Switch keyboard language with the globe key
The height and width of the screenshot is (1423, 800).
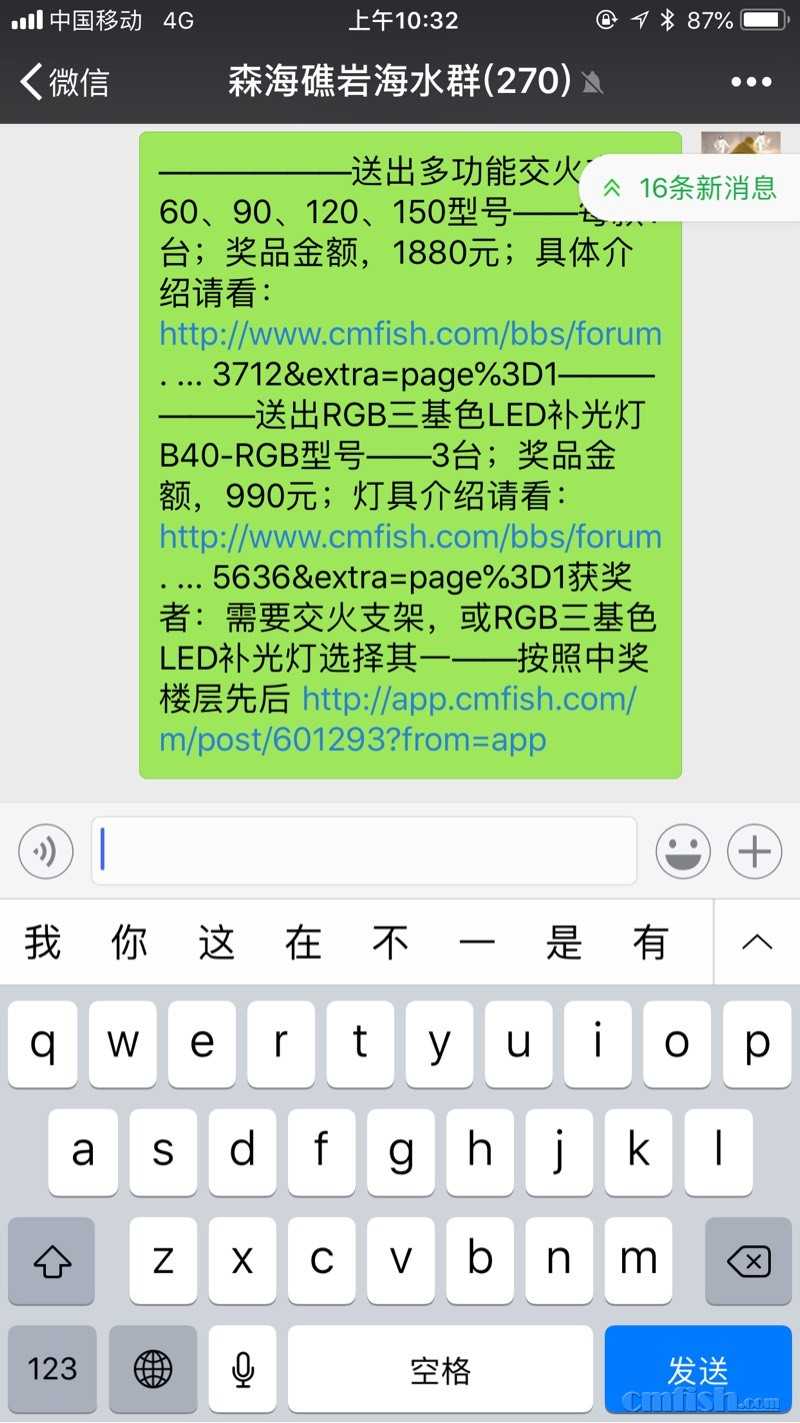153,1369
